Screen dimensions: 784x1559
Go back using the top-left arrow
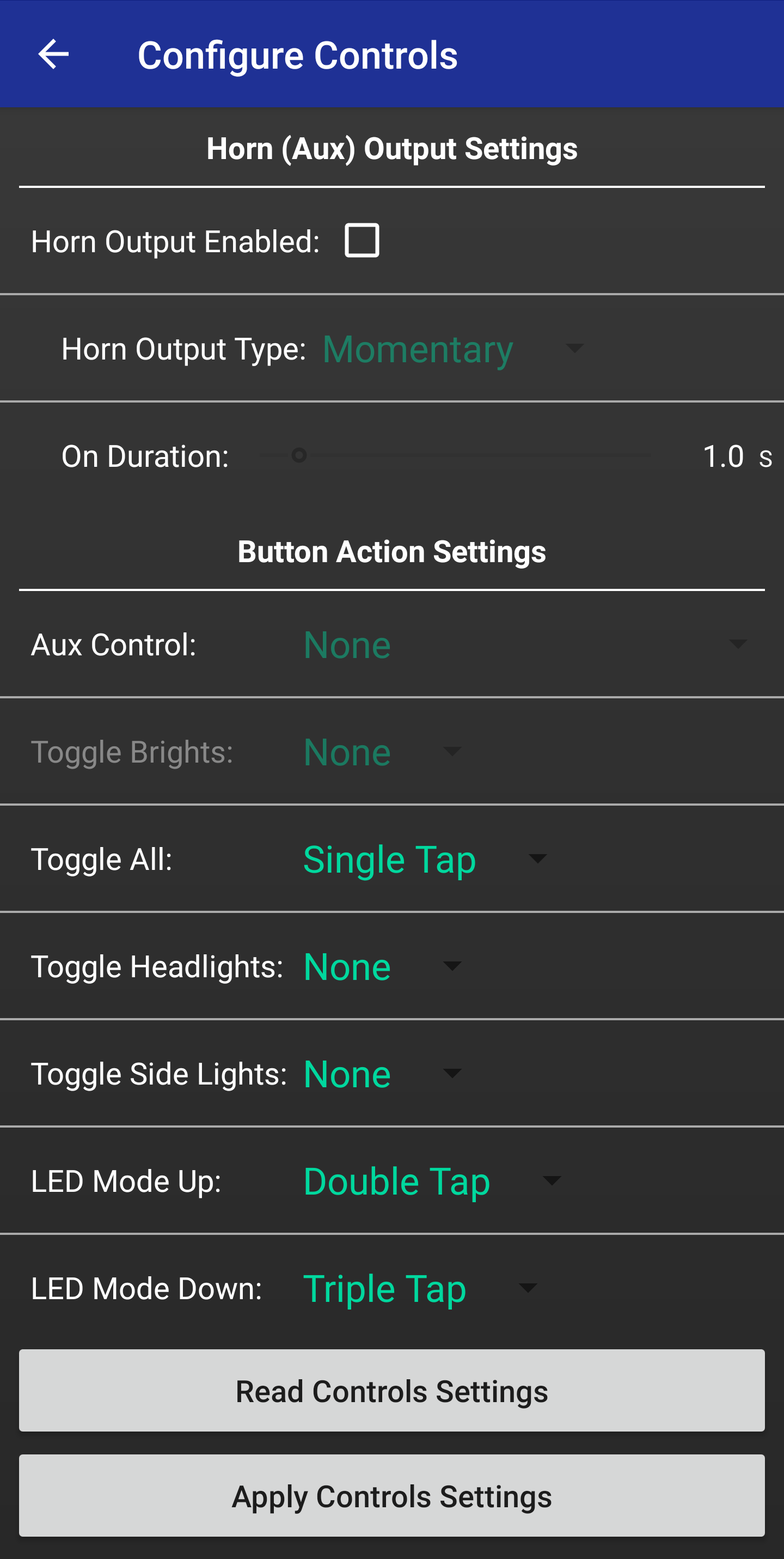click(x=53, y=54)
